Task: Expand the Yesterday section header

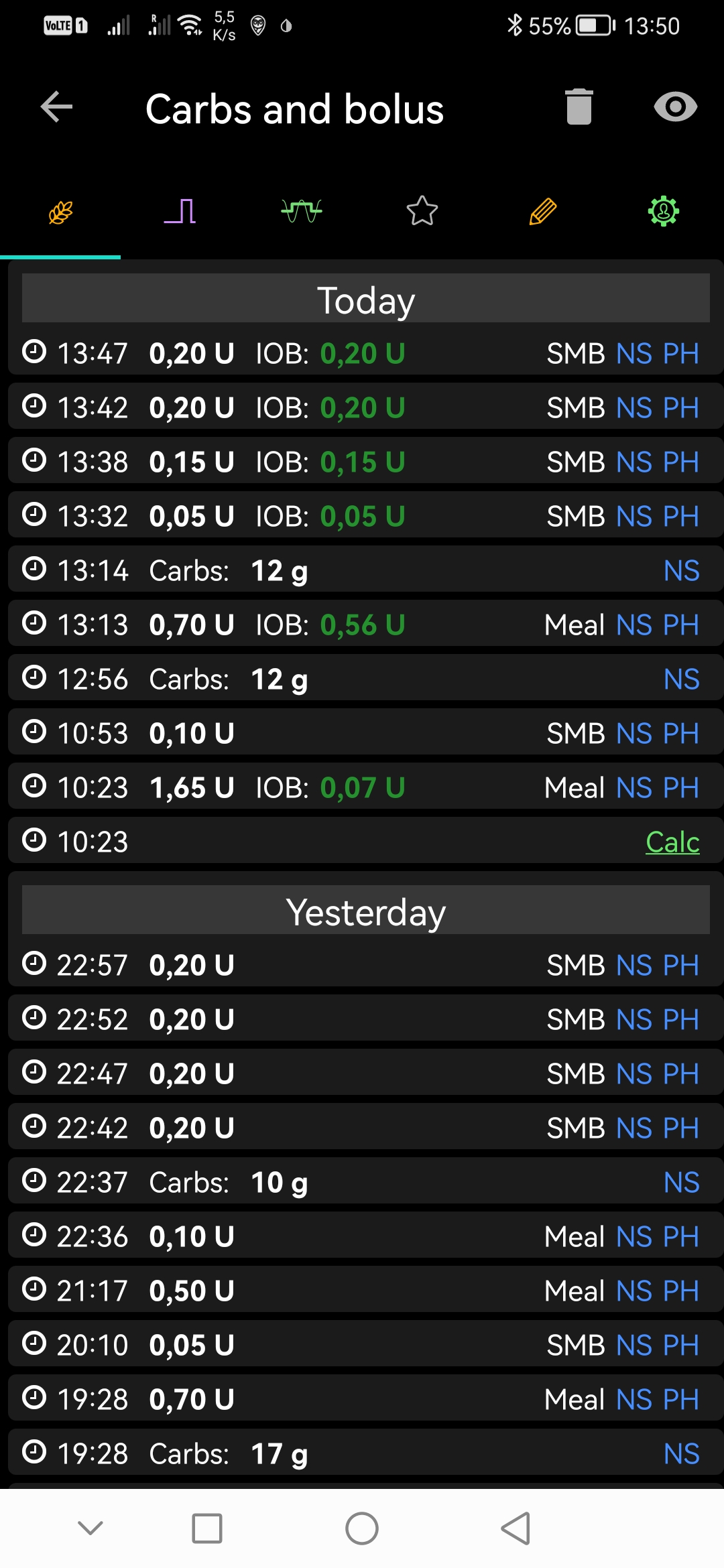Action: tap(365, 910)
